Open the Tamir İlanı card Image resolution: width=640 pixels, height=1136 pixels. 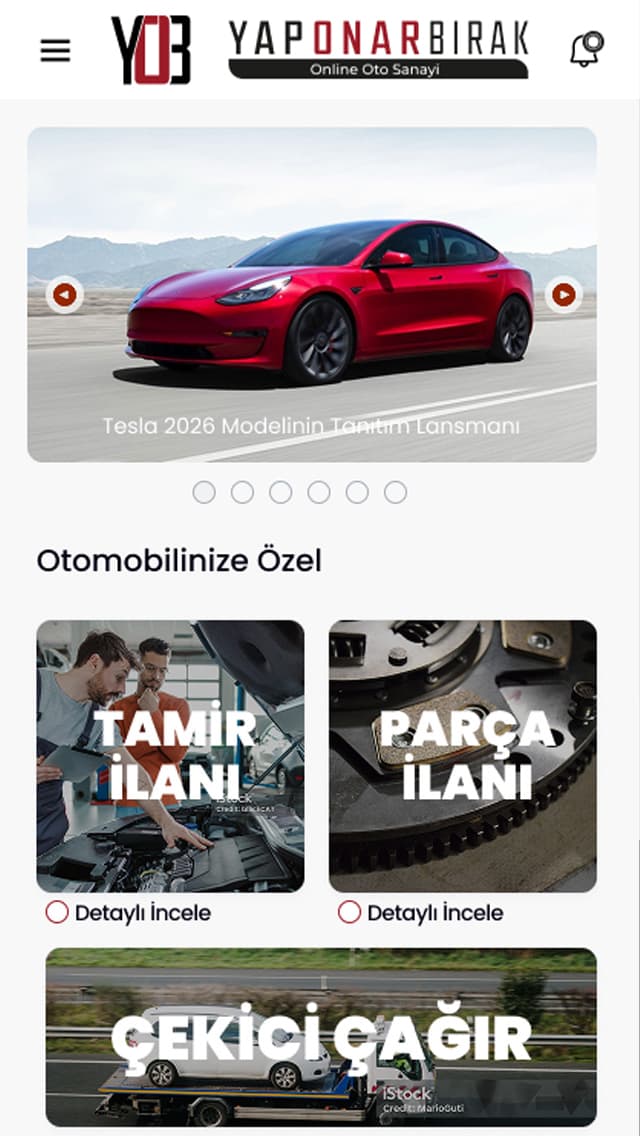pos(170,756)
